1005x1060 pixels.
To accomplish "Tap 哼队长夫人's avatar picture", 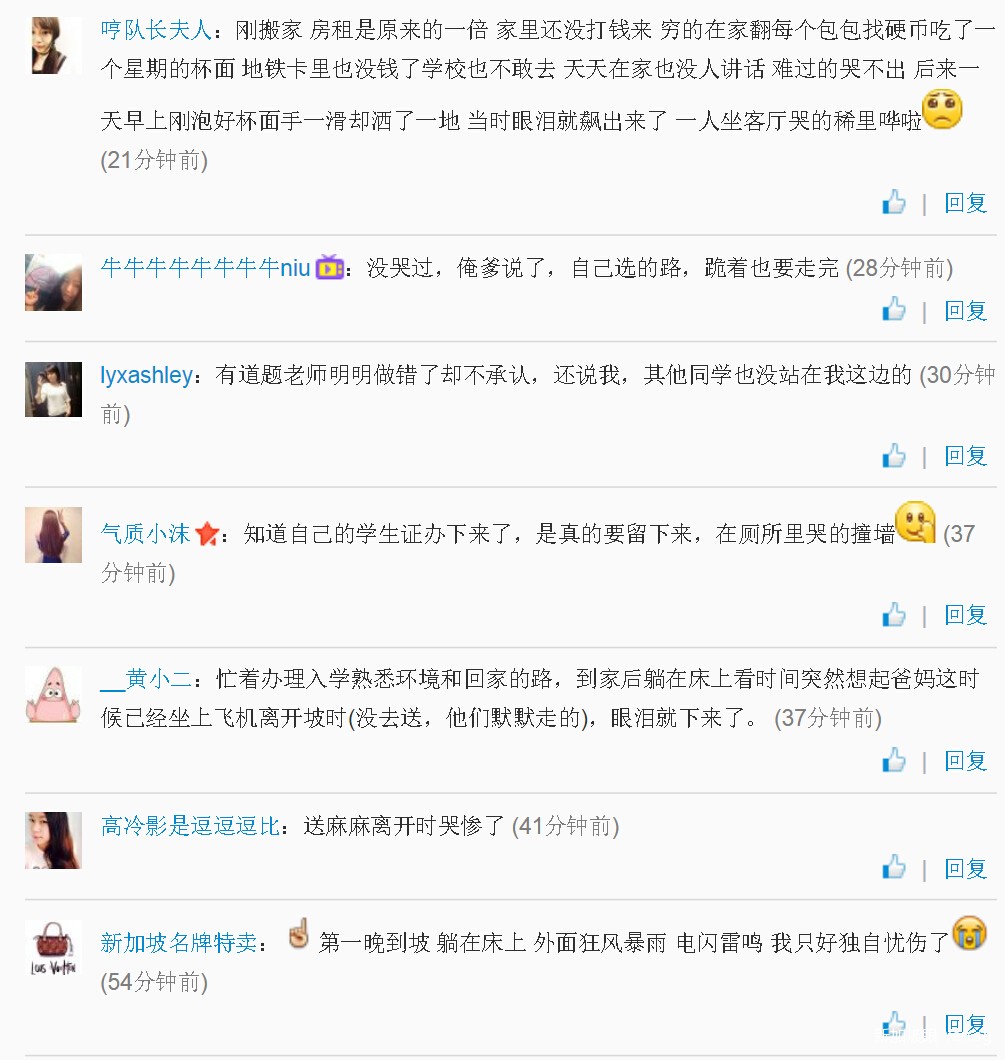I will [53, 45].
